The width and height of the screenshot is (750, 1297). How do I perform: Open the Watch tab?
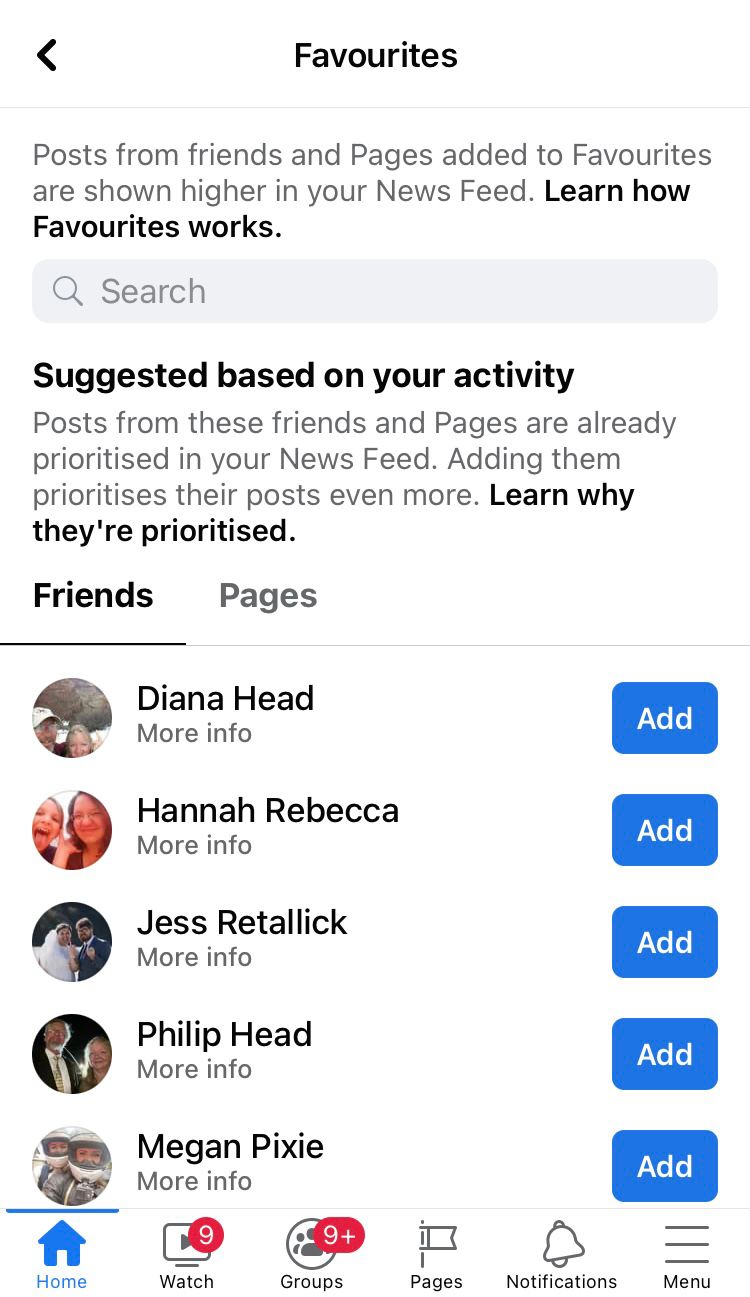point(187,1256)
